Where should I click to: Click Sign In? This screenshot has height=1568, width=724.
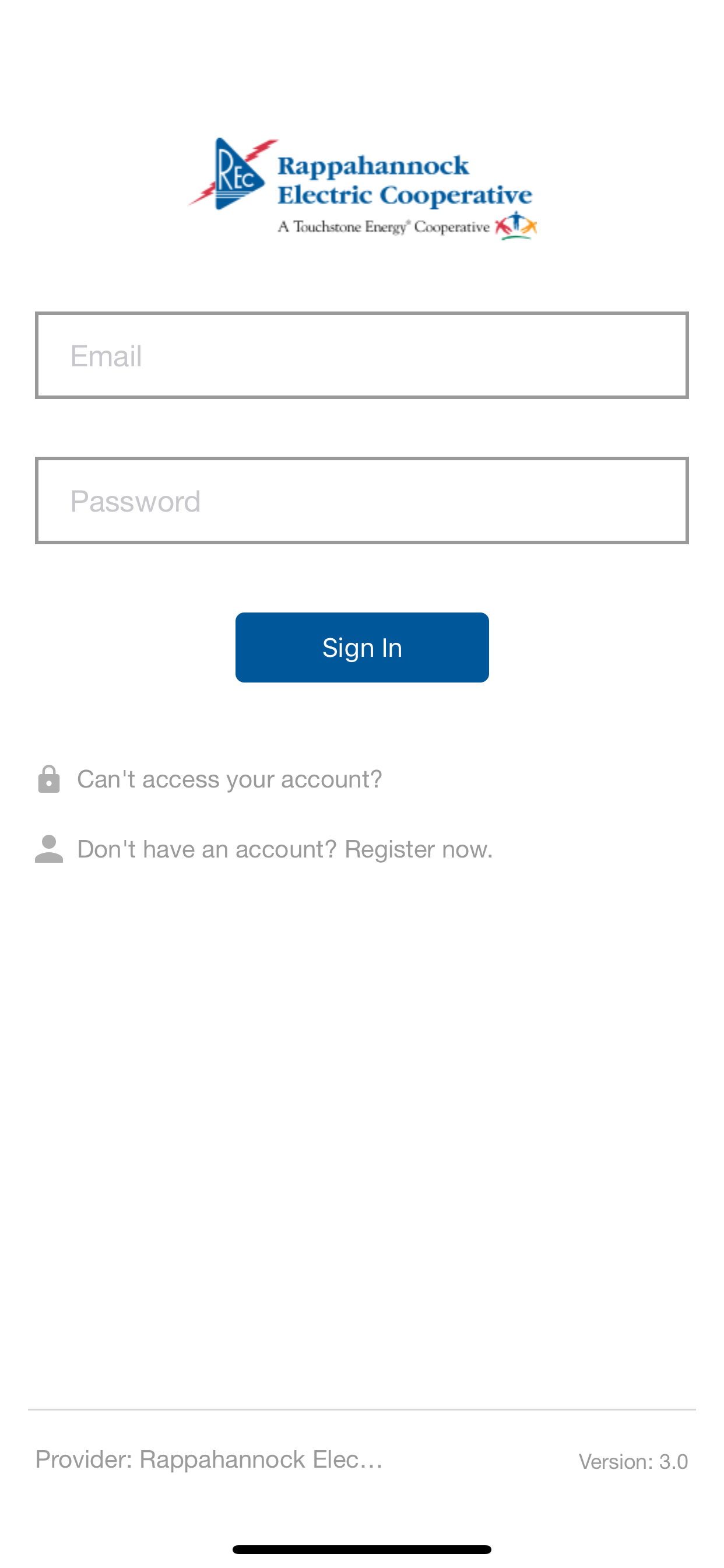click(x=362, y=647)
